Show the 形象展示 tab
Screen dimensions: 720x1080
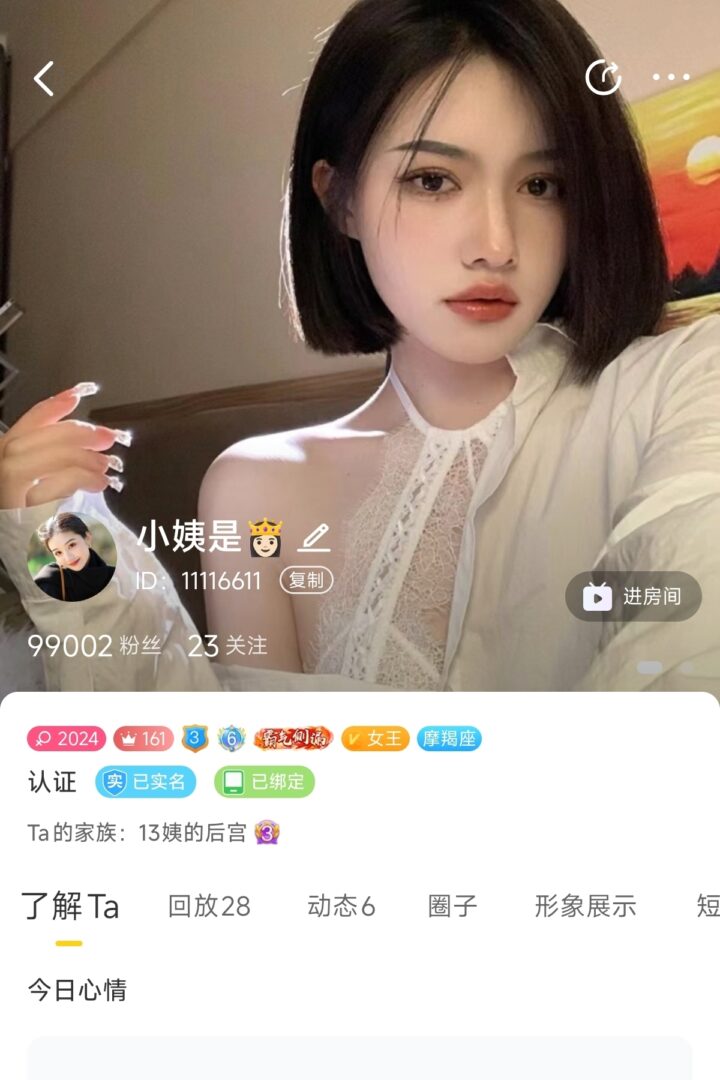click(x=585, y=907)
